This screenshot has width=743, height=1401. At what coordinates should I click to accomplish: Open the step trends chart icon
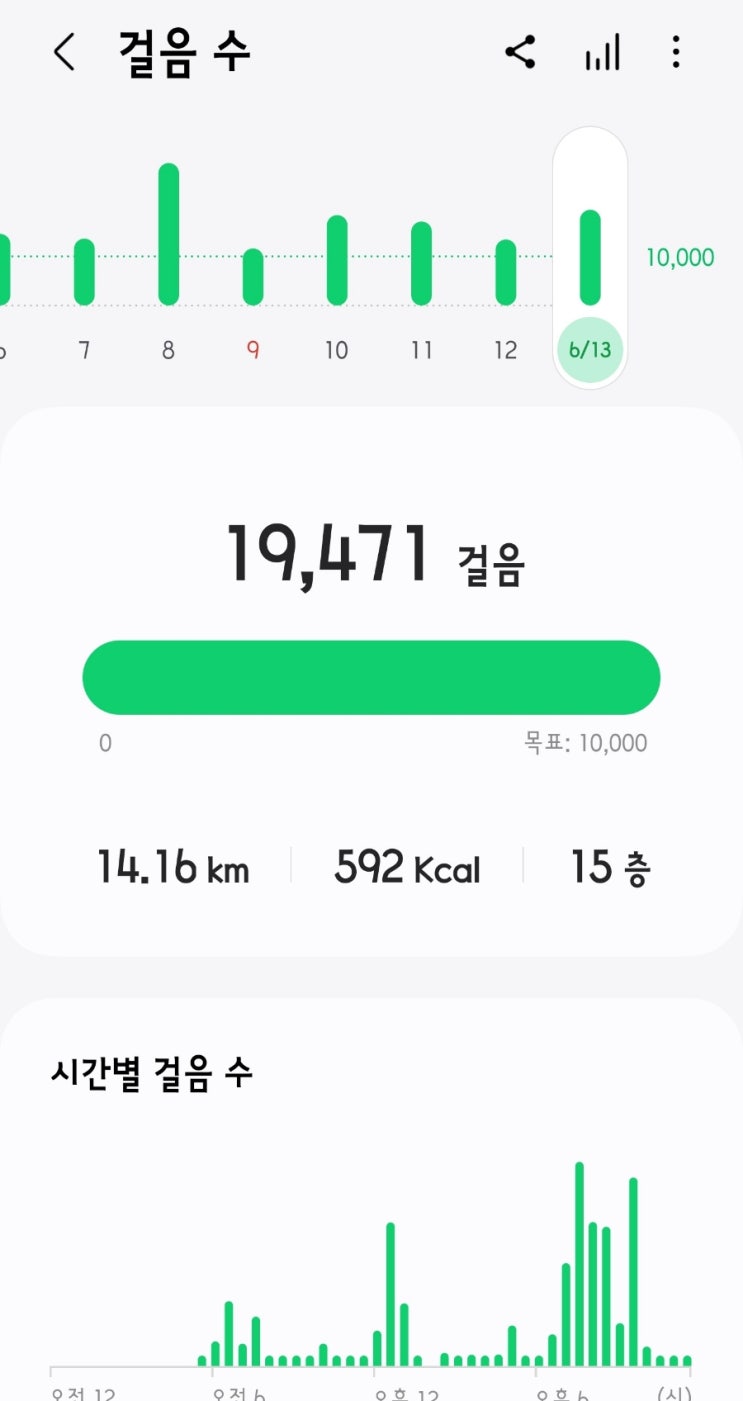[x=602, y=52]
